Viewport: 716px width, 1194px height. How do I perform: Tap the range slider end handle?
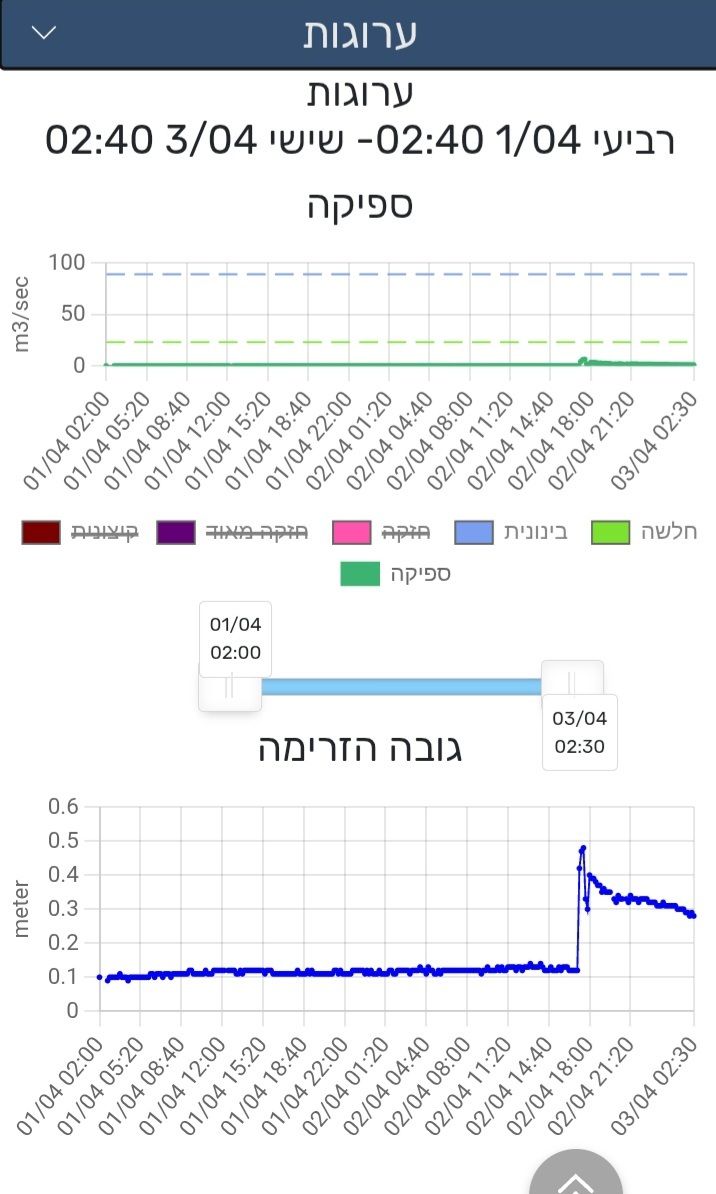(x=572, y=684)
